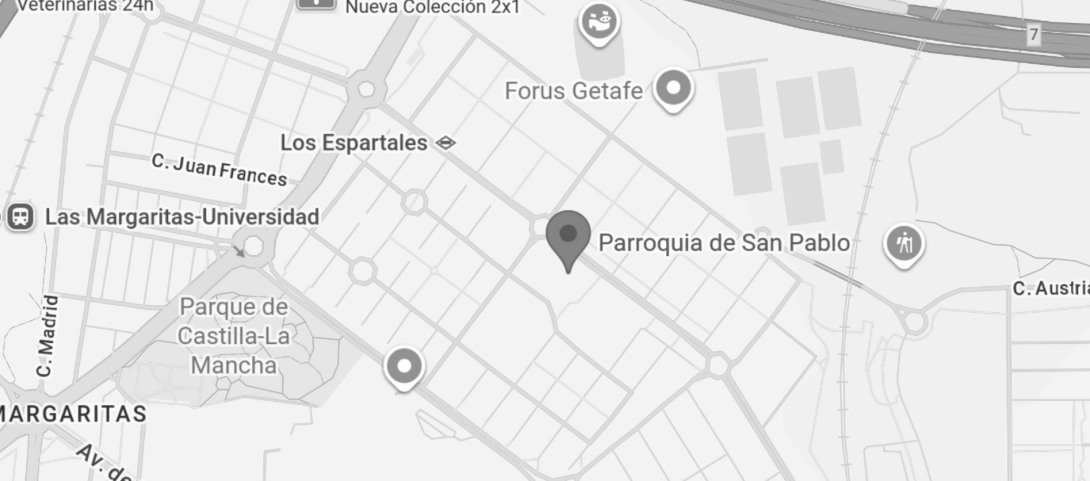1090x481 pixels.
Task: Select the Los Espartales metro station
Action: pyautogui.click(x=446, y=143)
